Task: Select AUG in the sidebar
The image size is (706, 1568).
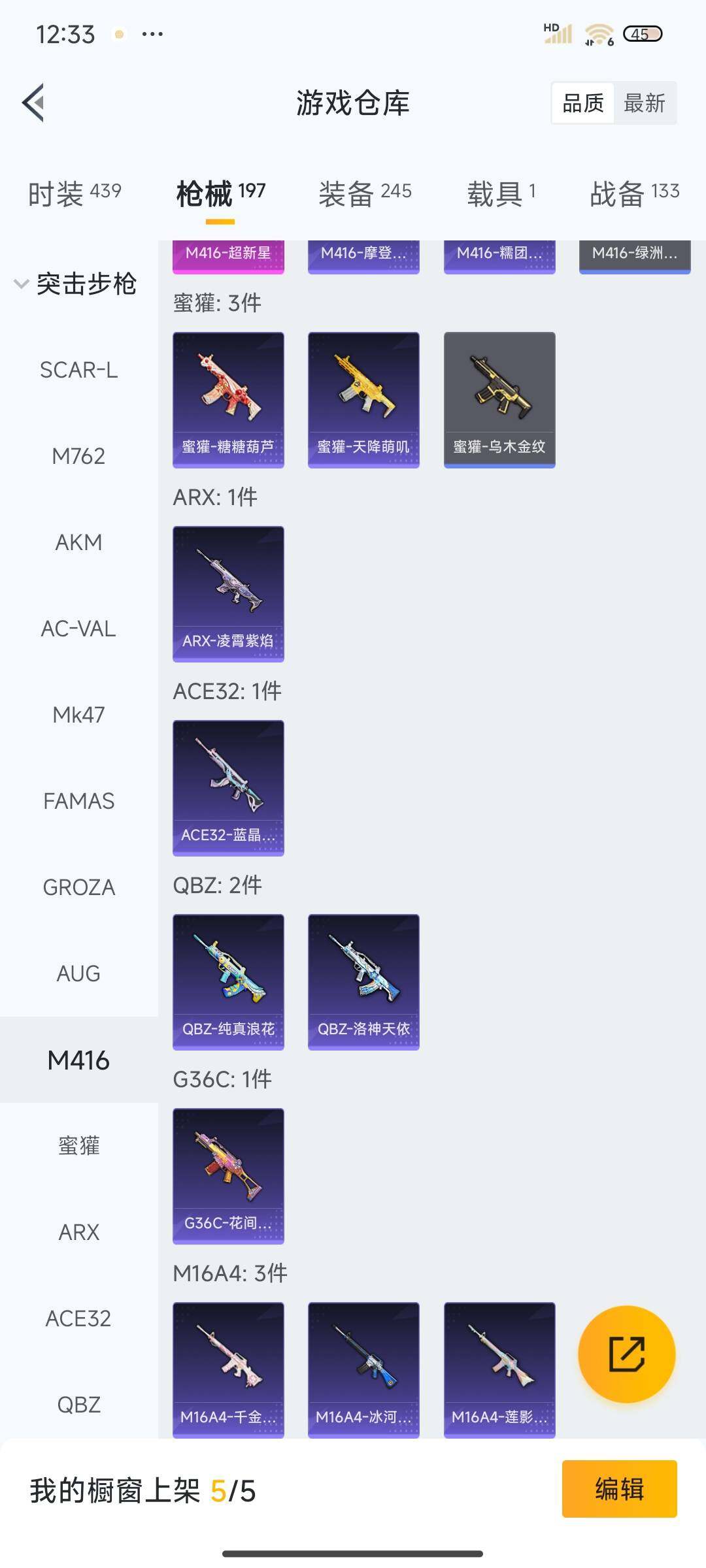Action: (78, 973)
